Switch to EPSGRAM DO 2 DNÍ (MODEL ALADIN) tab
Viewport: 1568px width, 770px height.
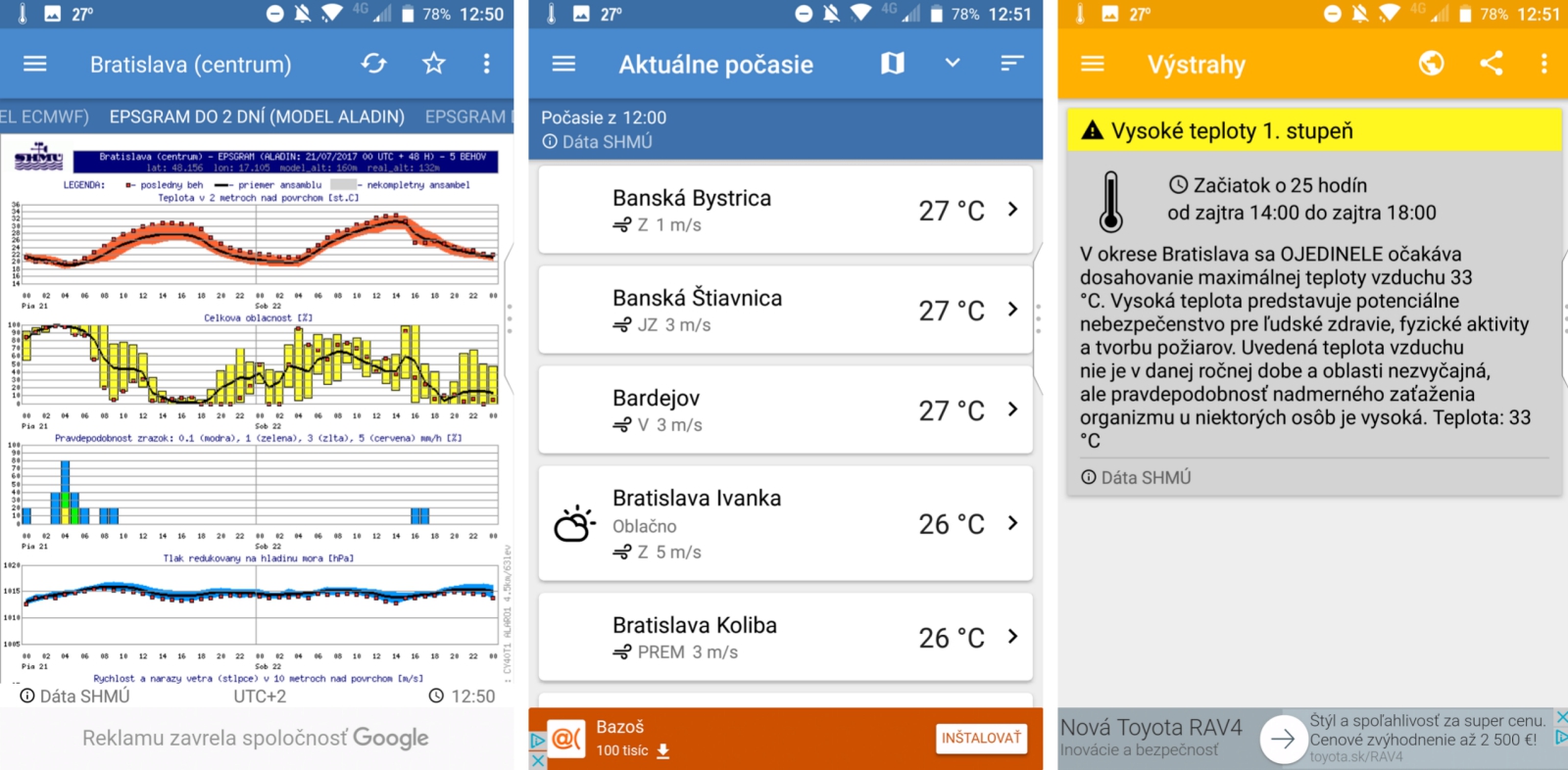click(257, 117)
